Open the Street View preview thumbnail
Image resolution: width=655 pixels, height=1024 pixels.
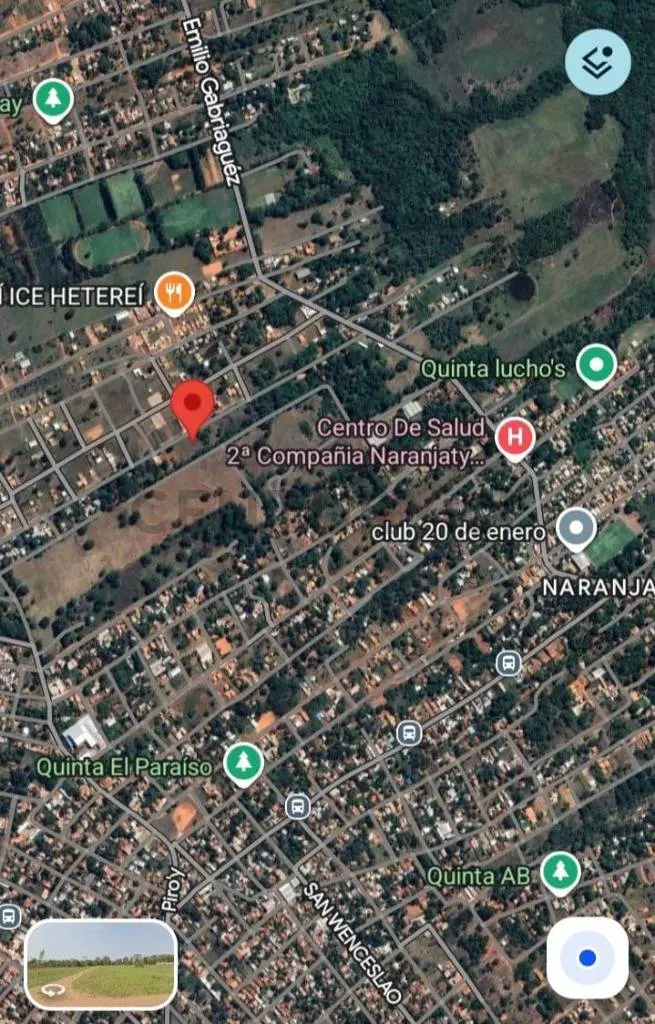coord(101,964)
